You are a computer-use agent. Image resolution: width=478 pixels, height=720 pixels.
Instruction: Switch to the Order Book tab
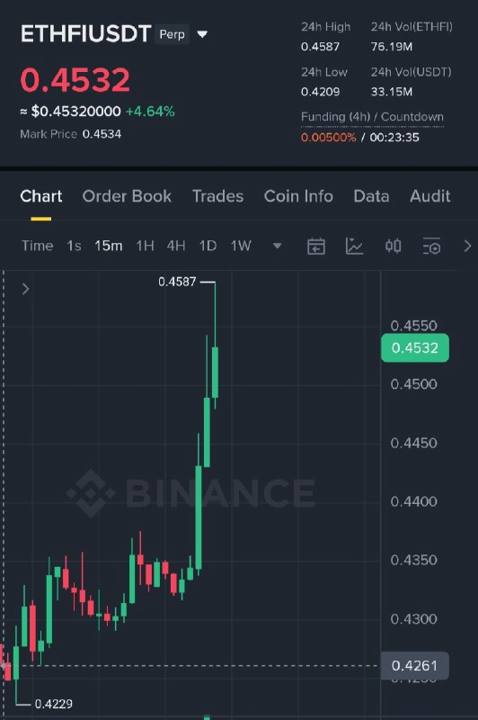127,196
